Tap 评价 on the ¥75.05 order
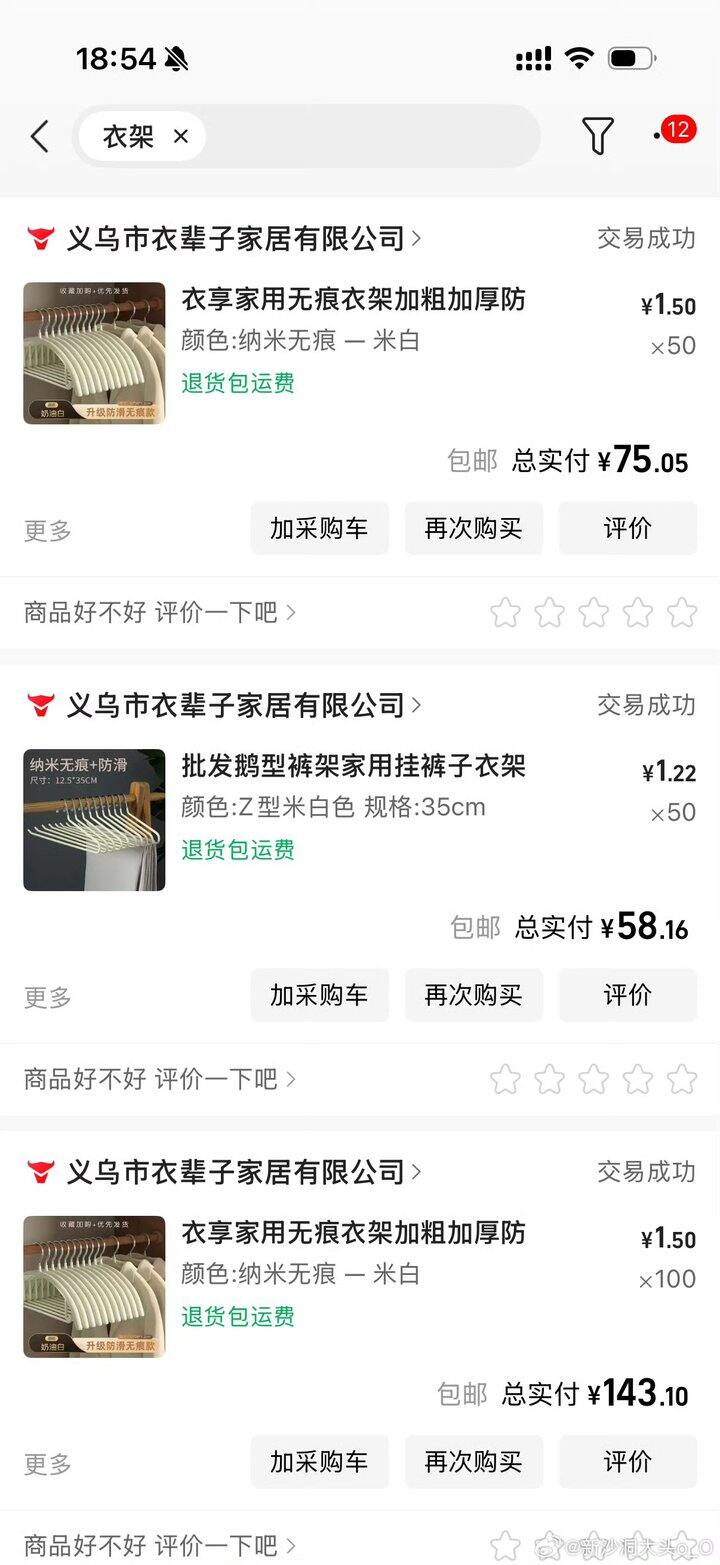The image size is (720, 1565). coord(627,528)
